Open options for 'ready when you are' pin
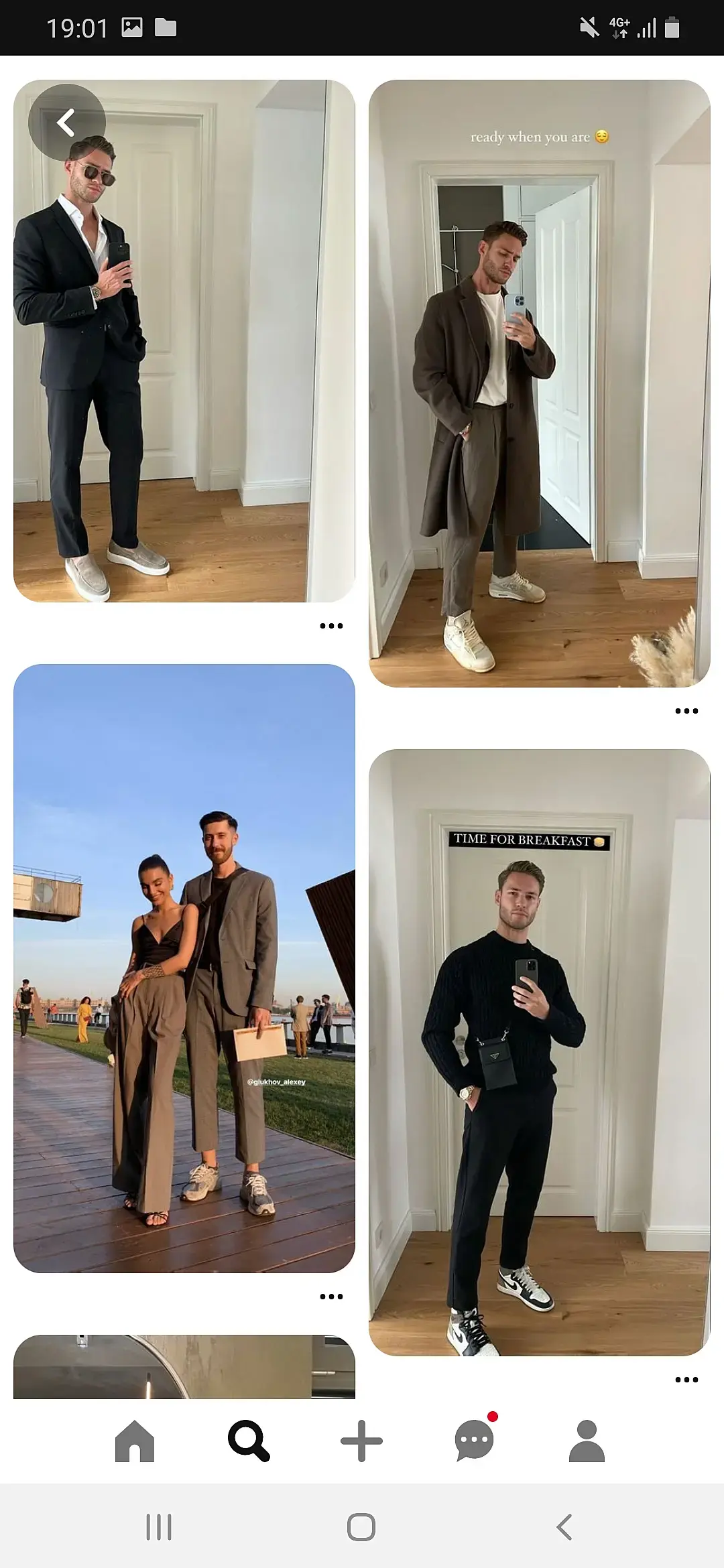This screenshot has width=724, height=1568. tap(686, 711)
